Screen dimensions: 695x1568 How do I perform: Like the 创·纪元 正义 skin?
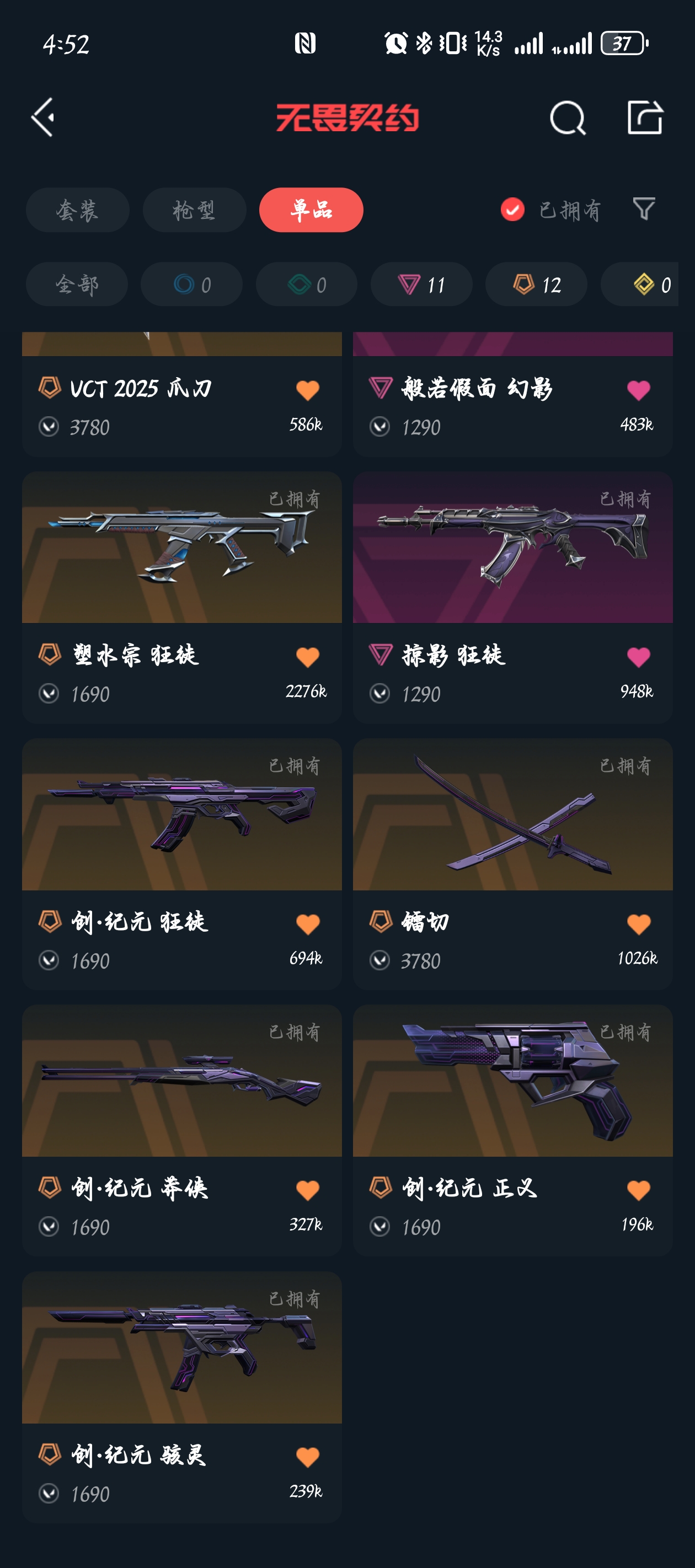[638, 1190]
